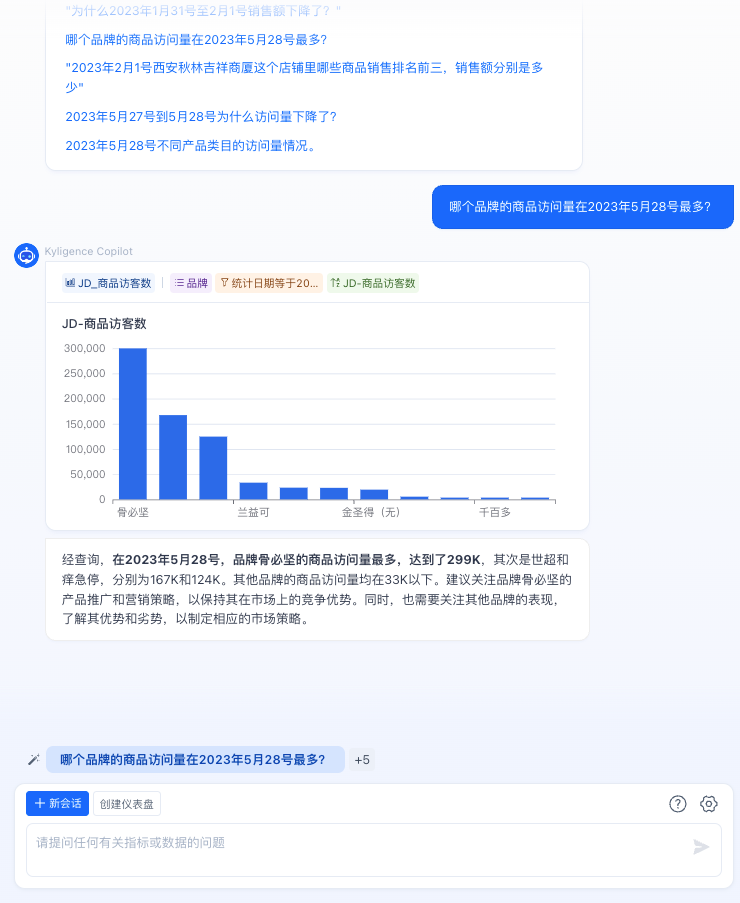740x903 pixels.
Task: Select question about 5月27号到5月28号 visit drop
Action: 201,116
